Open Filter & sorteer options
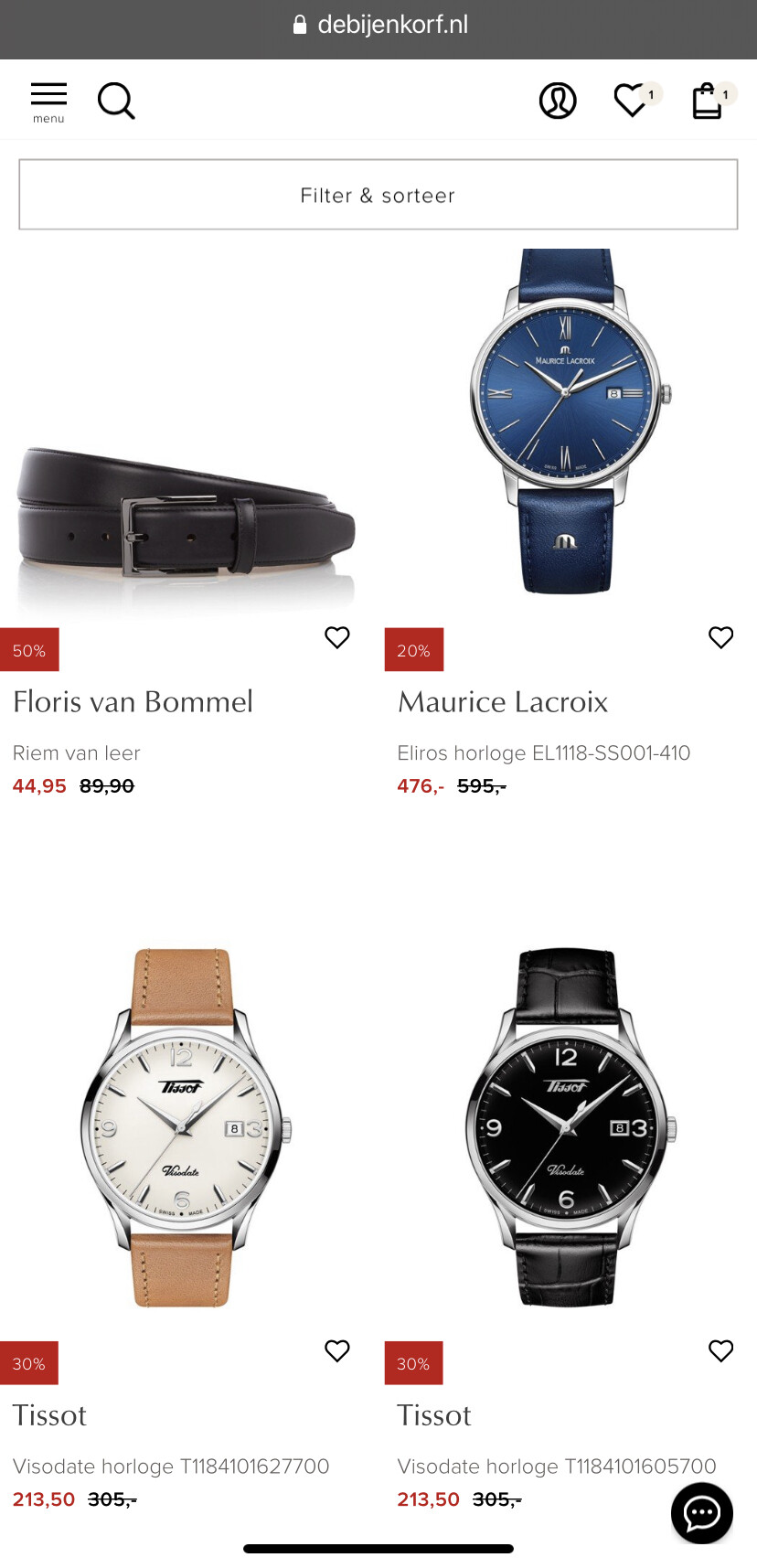 pos(378,195)
